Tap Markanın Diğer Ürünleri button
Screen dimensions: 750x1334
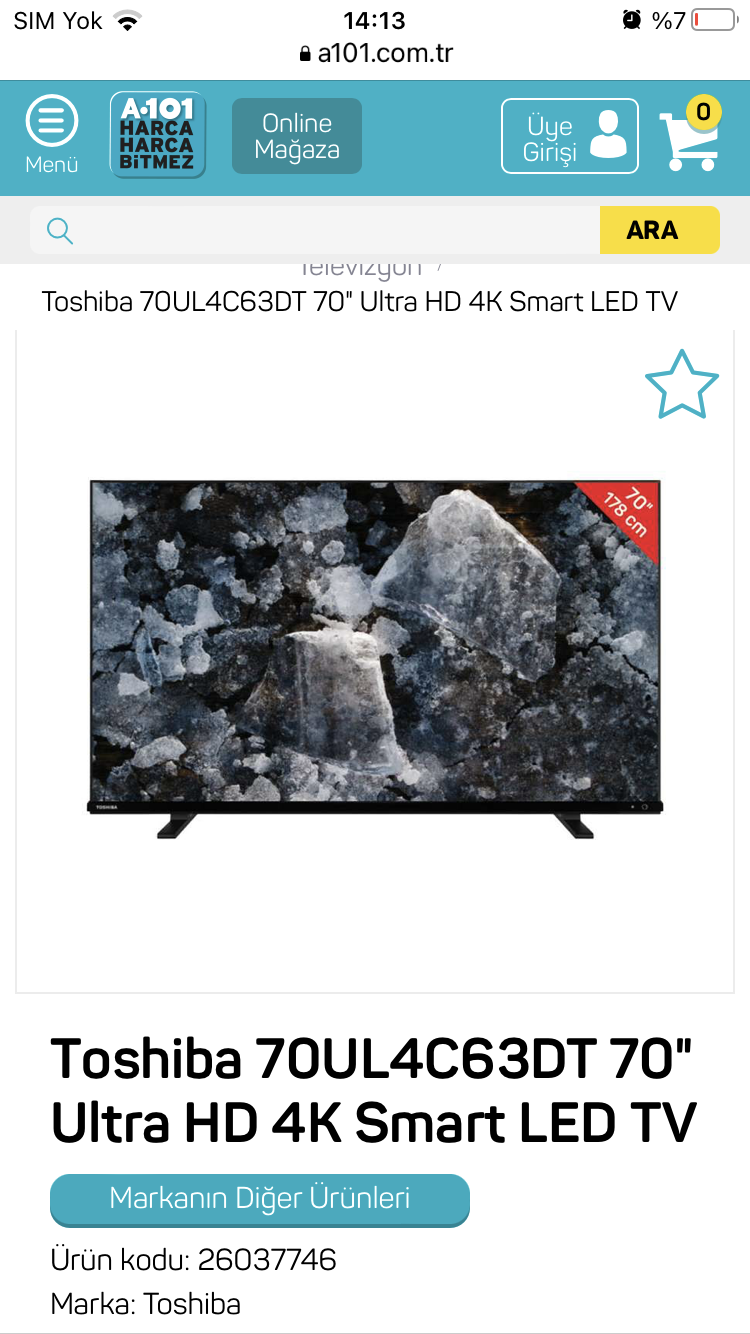260,1199
